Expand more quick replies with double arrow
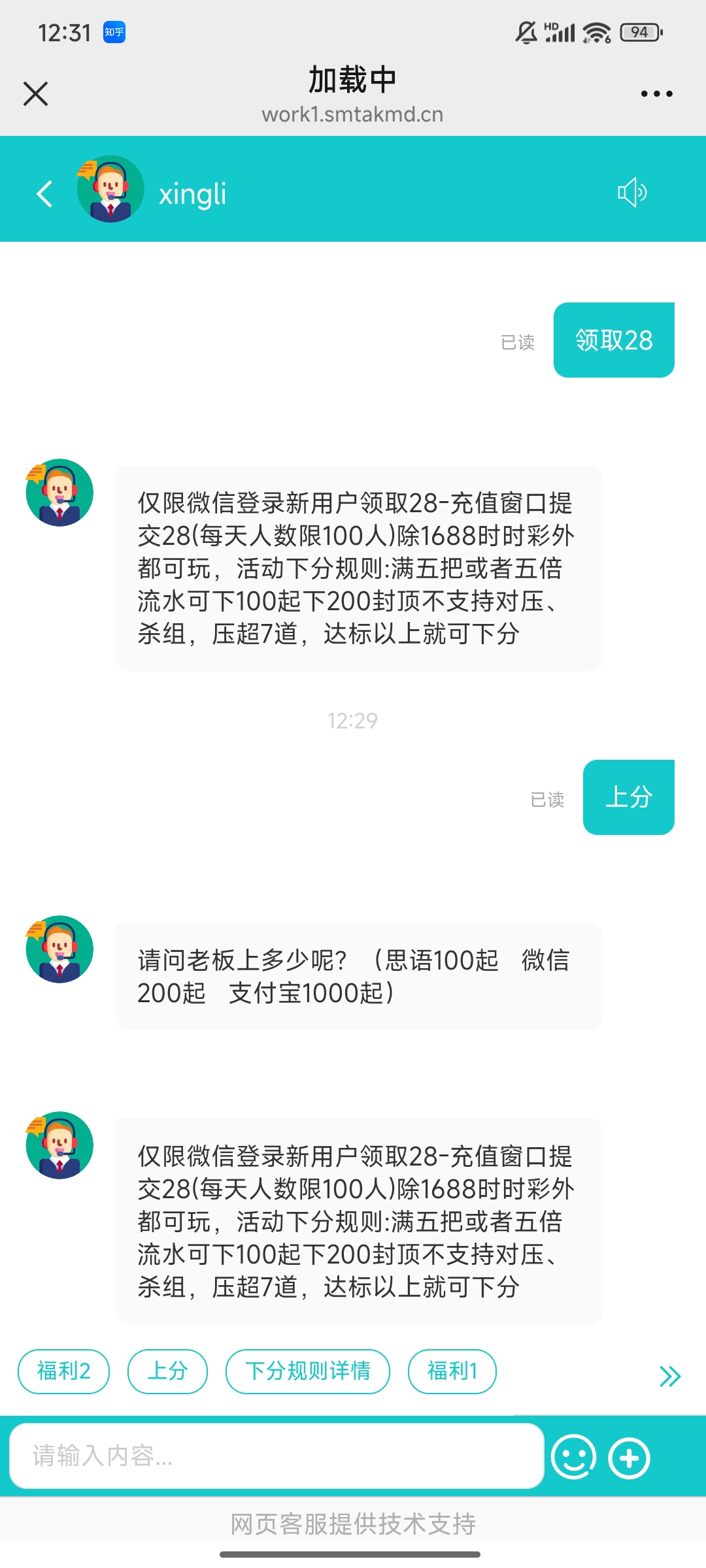Viewport: 706px width, 1568px height. (x=670, y=1376)
